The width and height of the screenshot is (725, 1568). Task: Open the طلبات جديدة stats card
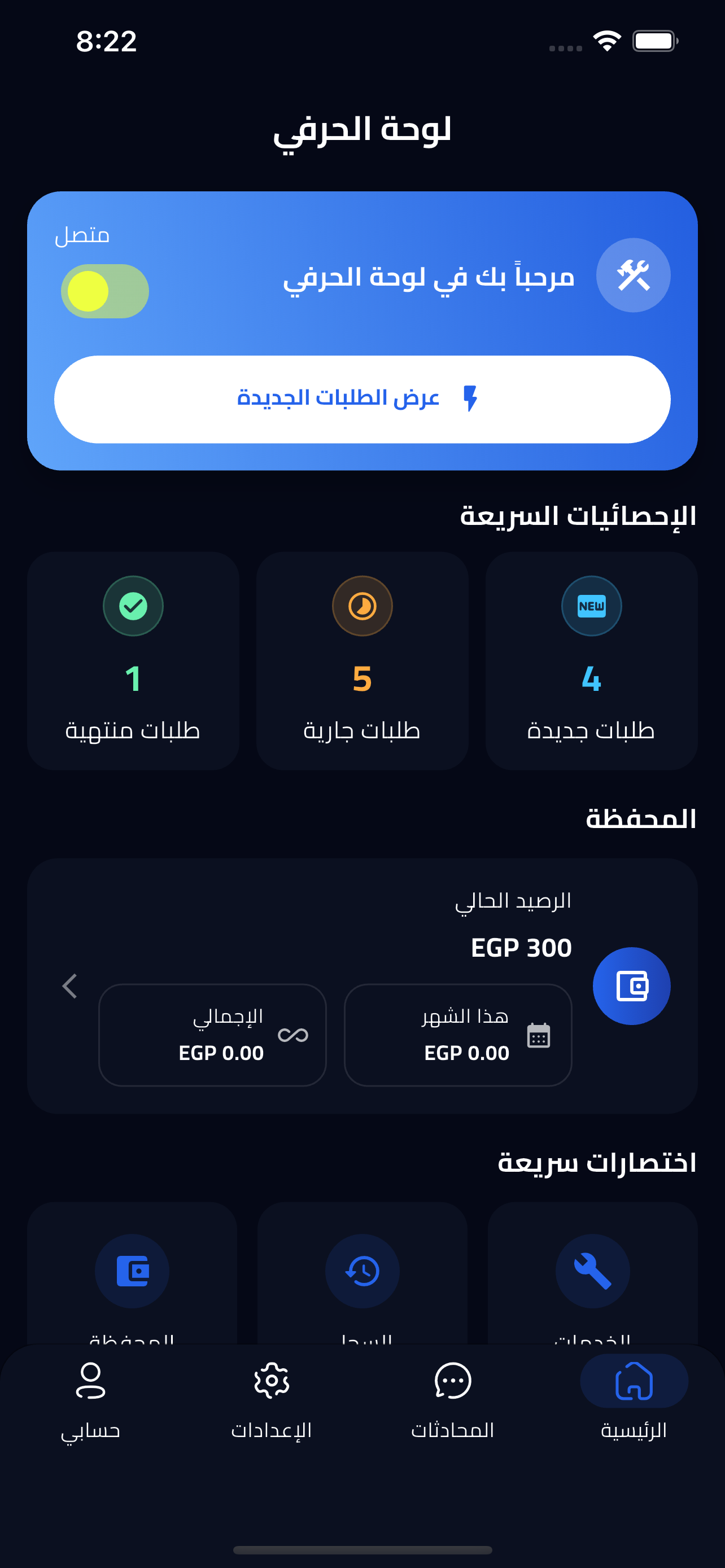[591, 661]
